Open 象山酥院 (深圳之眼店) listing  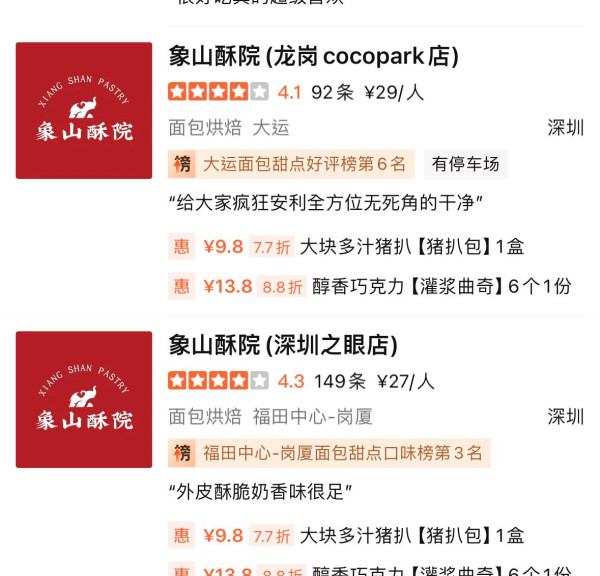[x=283, y=346]
